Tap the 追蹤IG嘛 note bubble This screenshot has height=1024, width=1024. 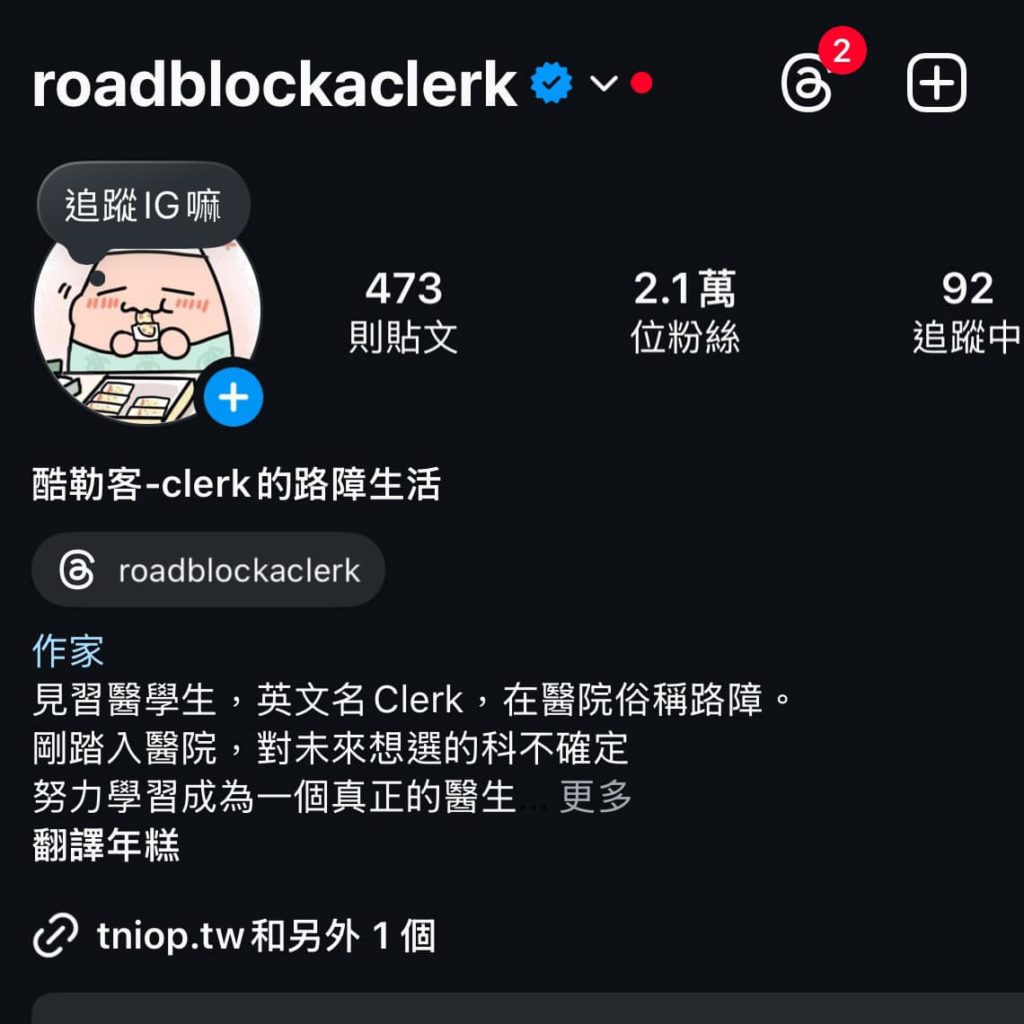(143, 206)
